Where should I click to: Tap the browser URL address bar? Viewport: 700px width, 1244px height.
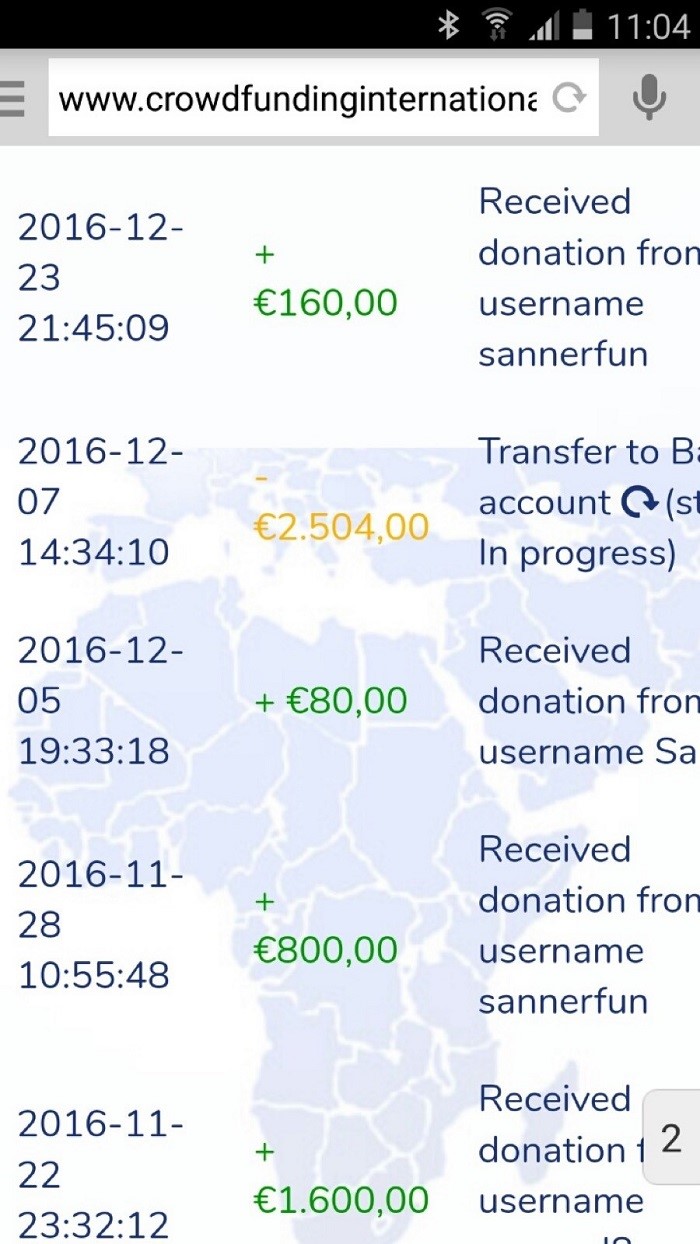tap(298, 98)
